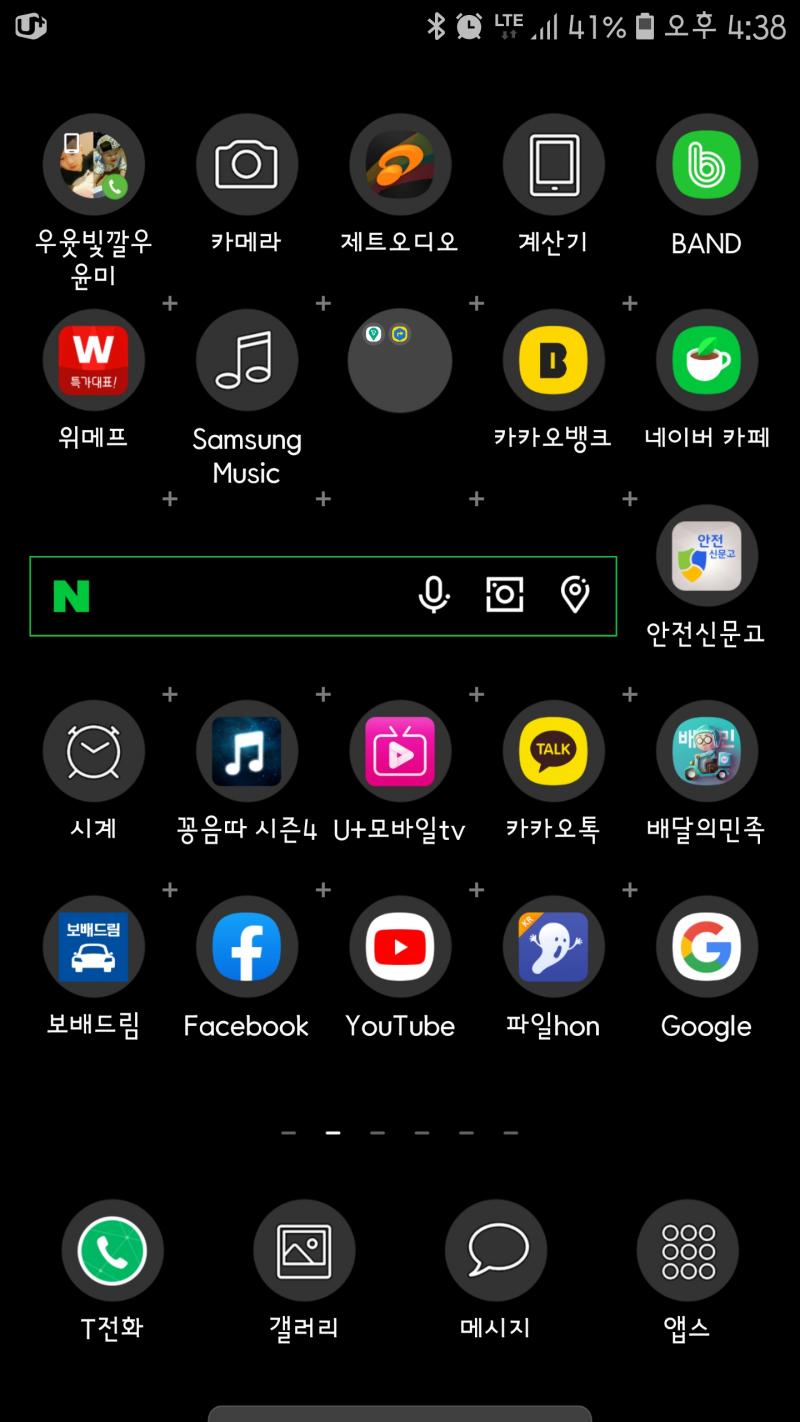
Task: Open the Google app
Action: [706, 946]
